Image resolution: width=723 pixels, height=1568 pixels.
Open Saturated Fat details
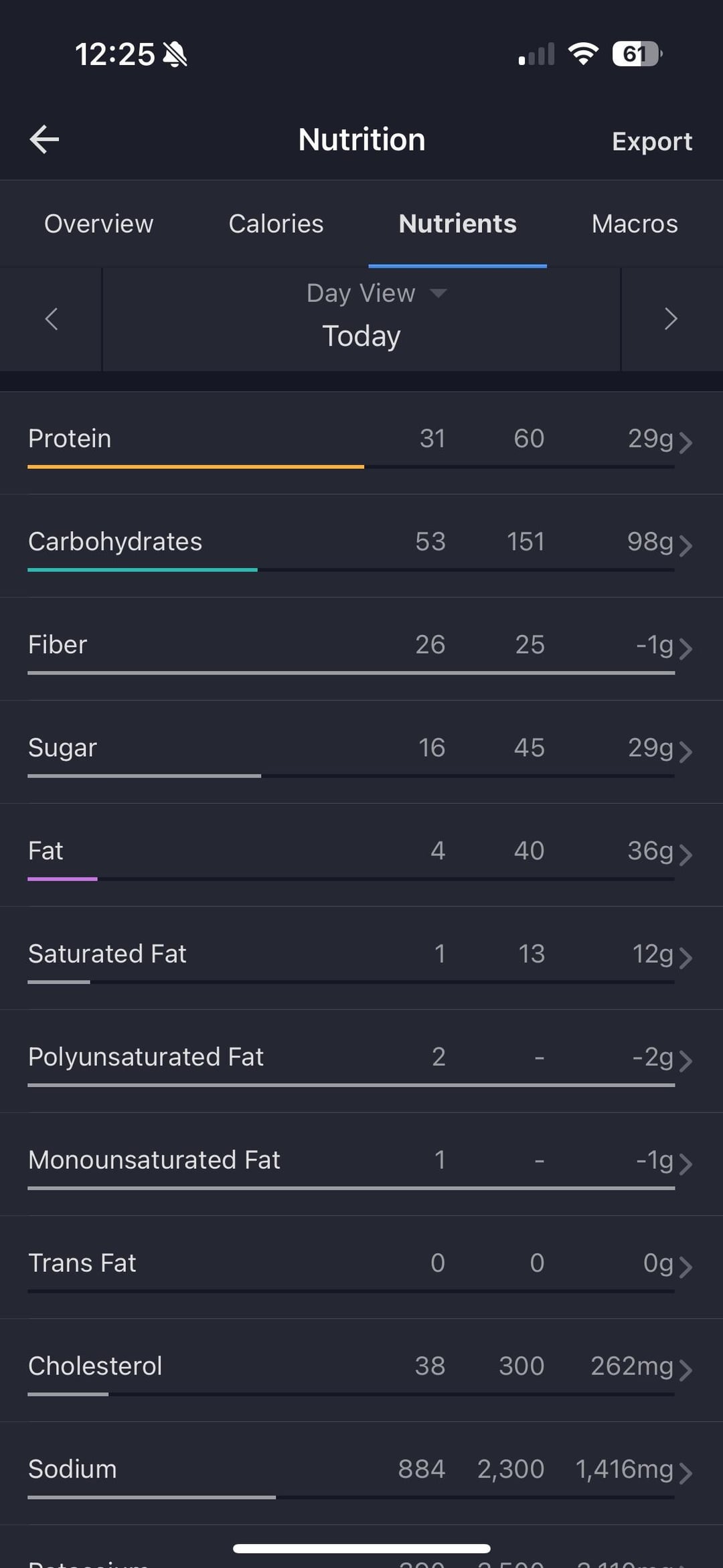[361, 958]
